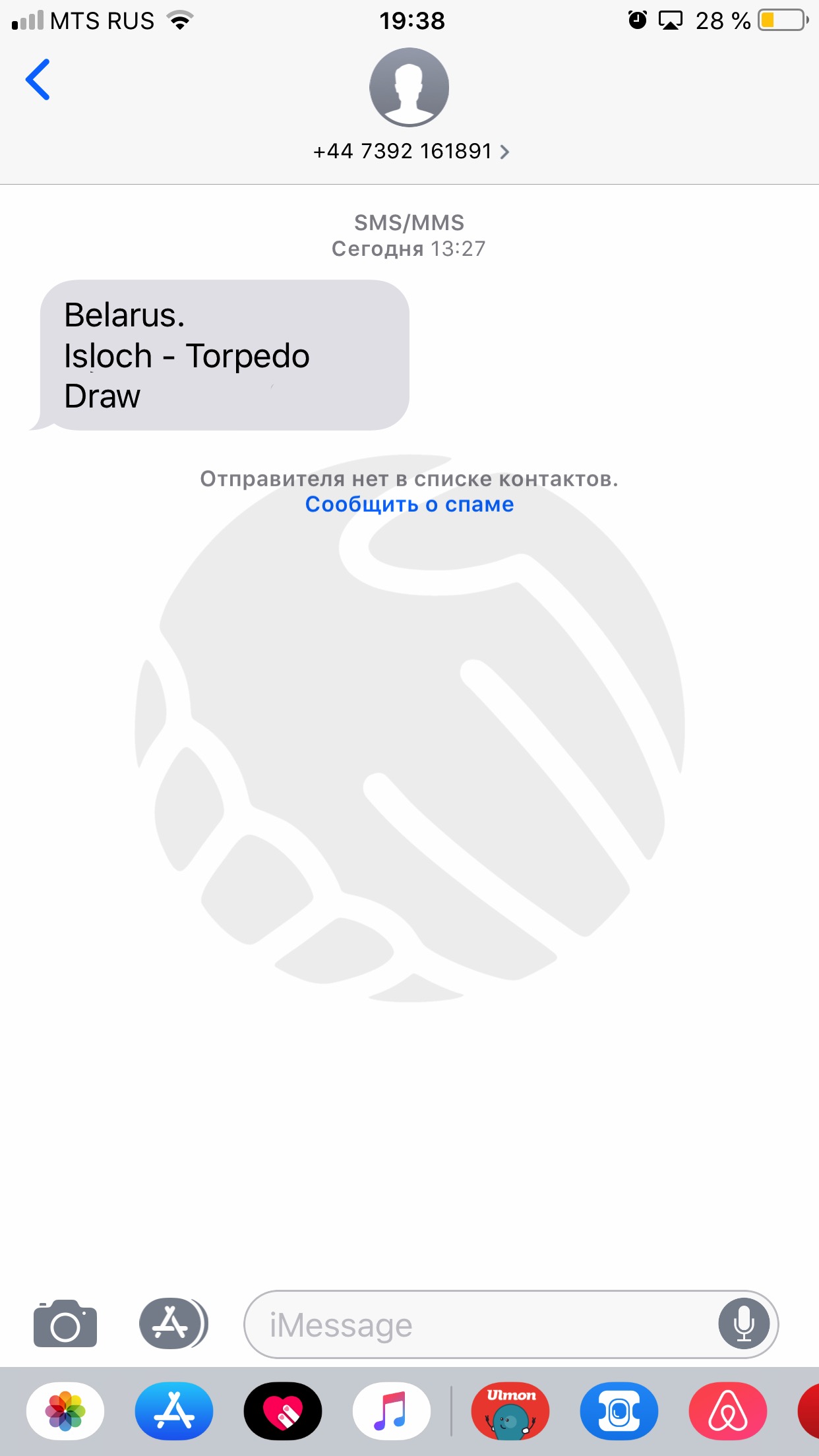Viewport: 819px width, 1456px height.
Task: Toggle the App Store apps drawer button
Action: (x=173, y=1323)
